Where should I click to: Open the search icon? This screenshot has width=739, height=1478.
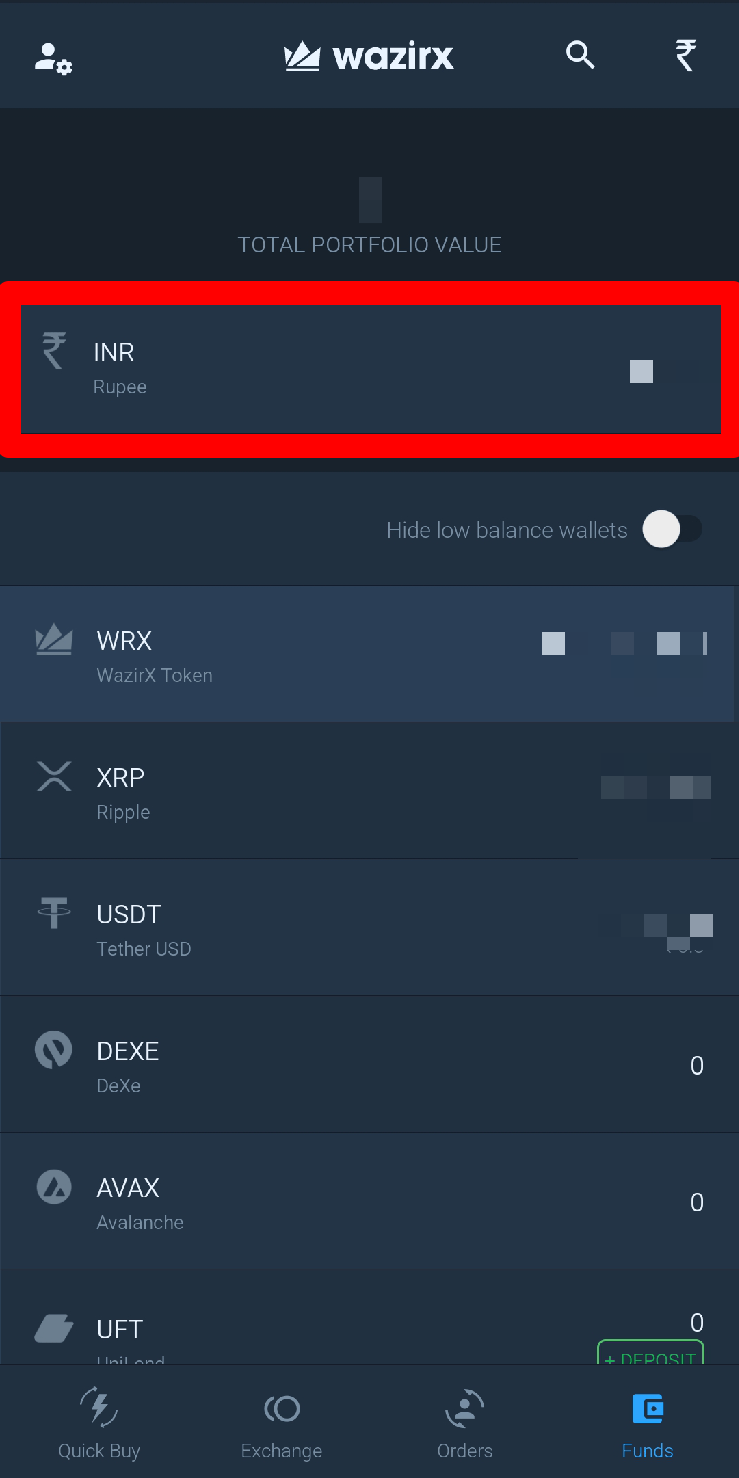coord(580,55)
